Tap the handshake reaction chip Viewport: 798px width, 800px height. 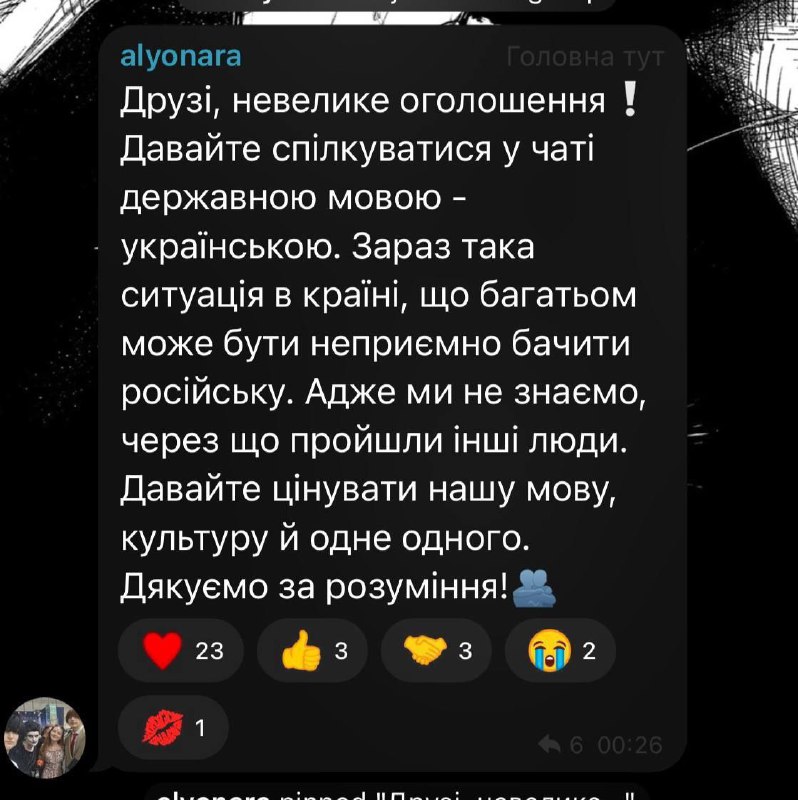[x=435, y=652]
